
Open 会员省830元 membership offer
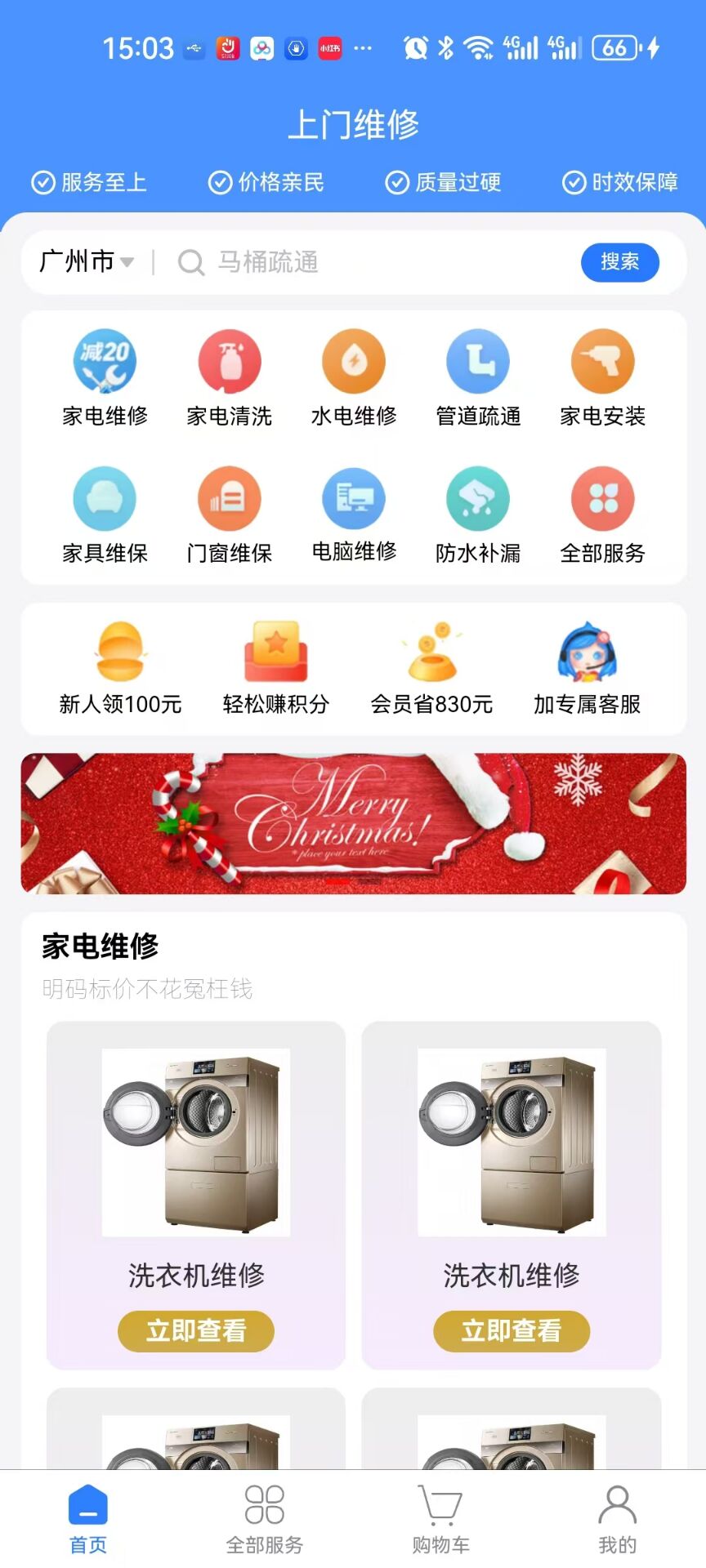click(431, 668)
